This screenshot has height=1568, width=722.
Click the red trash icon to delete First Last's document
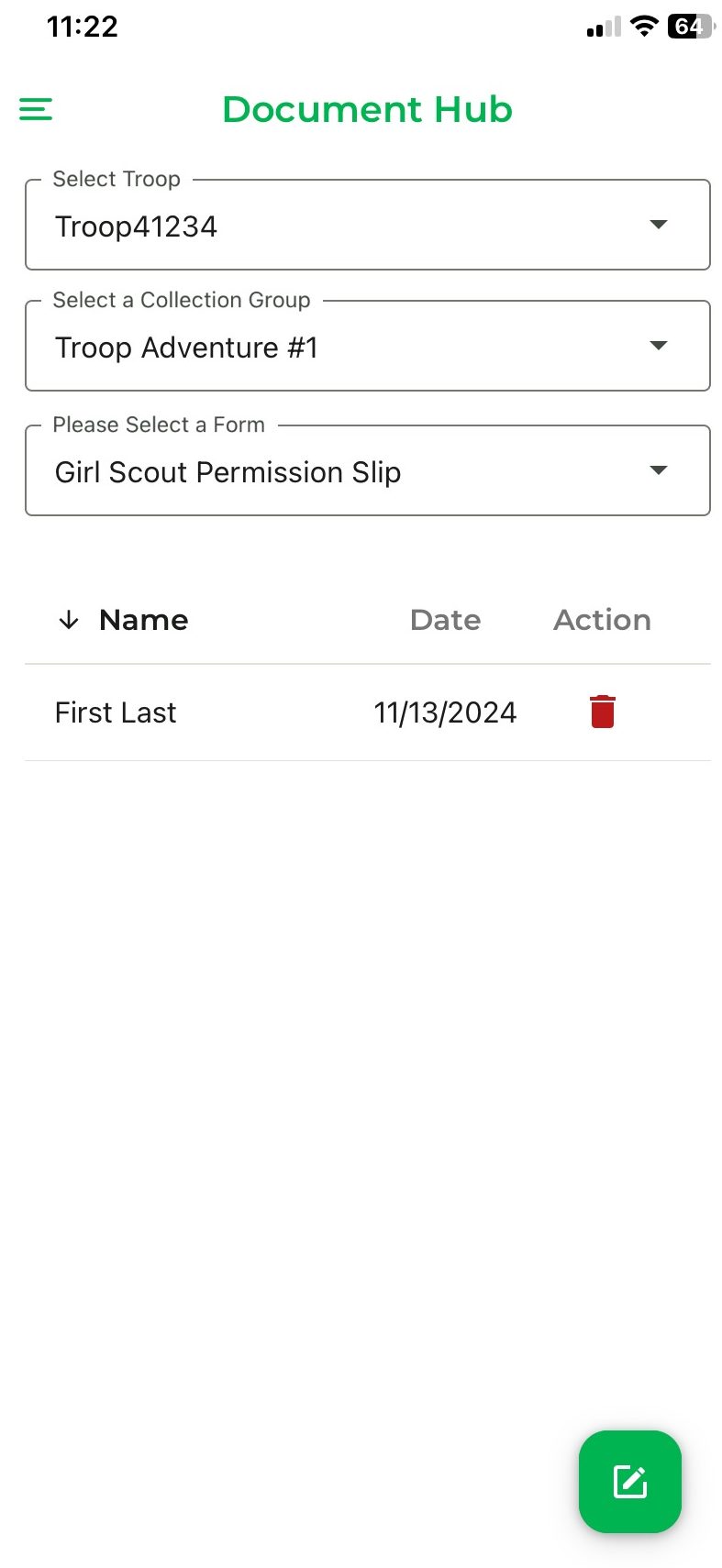(x=602, y=711)
